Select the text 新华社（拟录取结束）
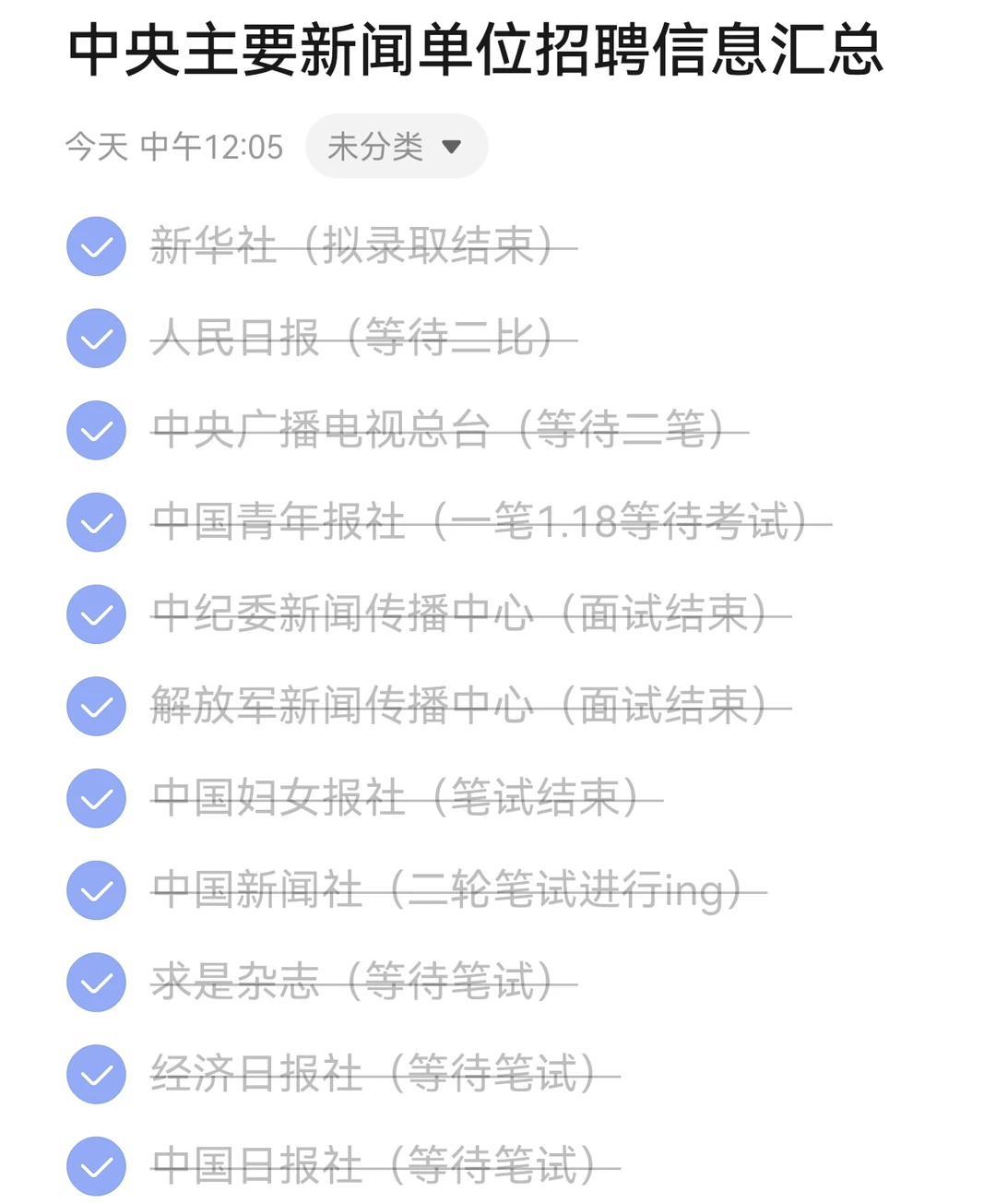Screen dimensions: 996x1204 (x=360, y=245)
